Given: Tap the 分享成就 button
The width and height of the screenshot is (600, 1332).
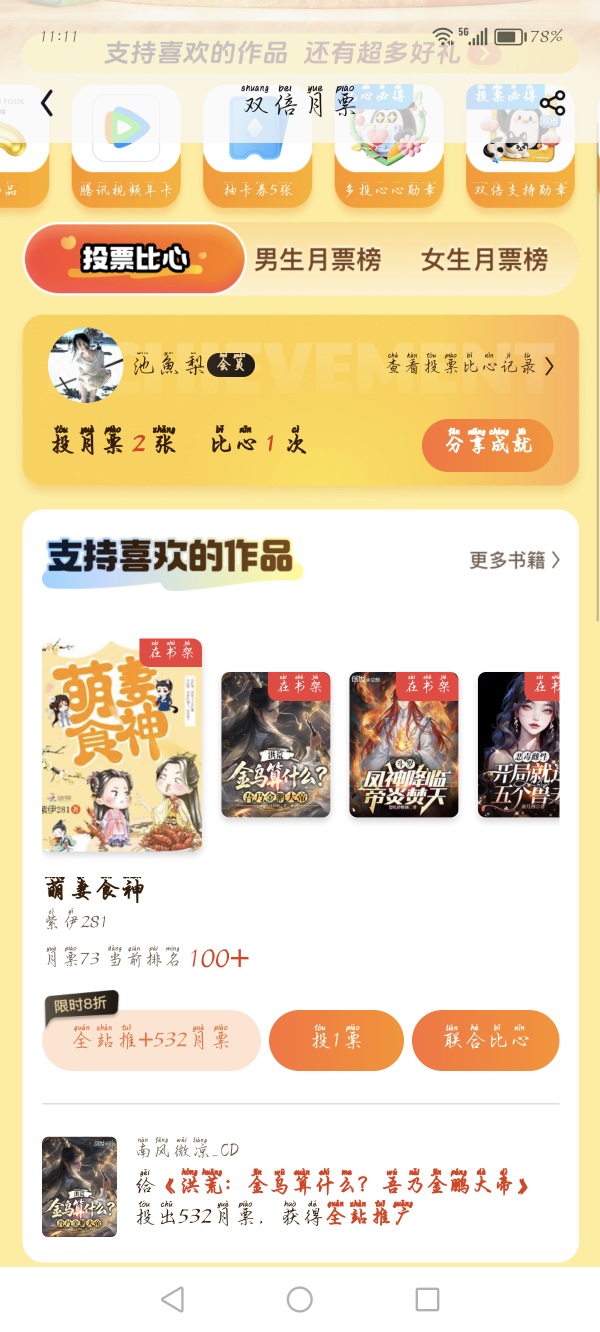Looking at the screenshot, I should [487, 445].
